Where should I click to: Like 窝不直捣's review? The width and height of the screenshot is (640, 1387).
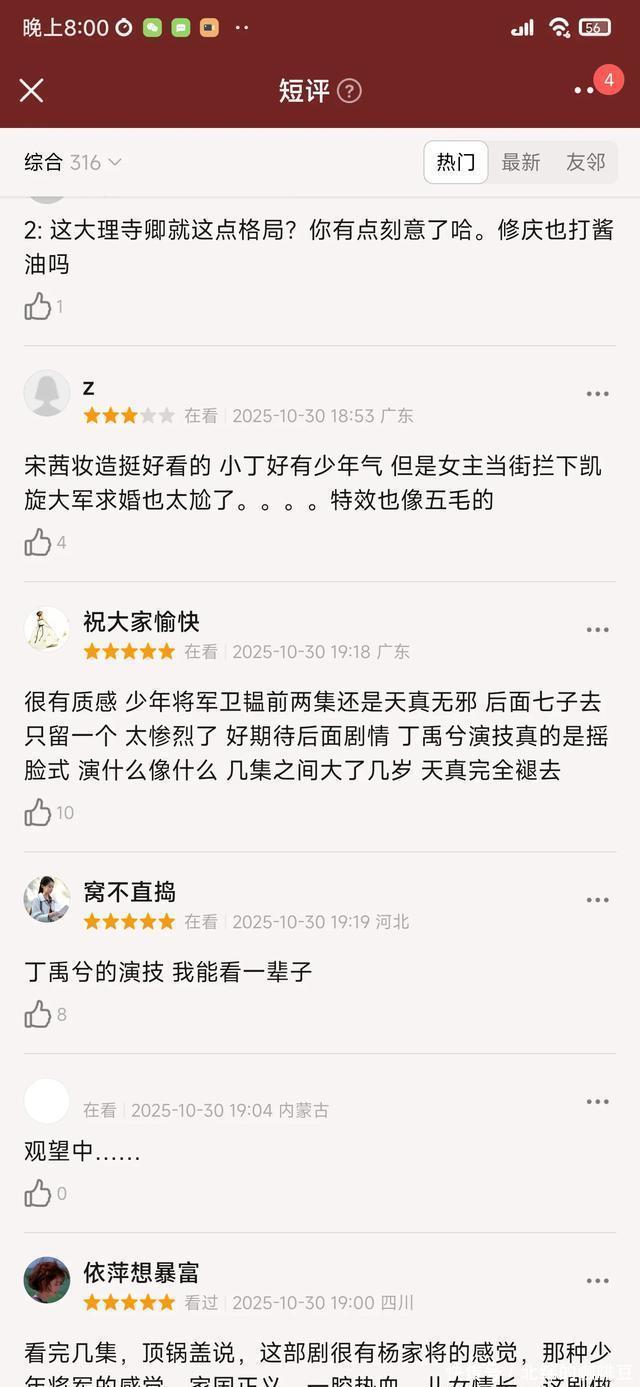coord(38,1014)
